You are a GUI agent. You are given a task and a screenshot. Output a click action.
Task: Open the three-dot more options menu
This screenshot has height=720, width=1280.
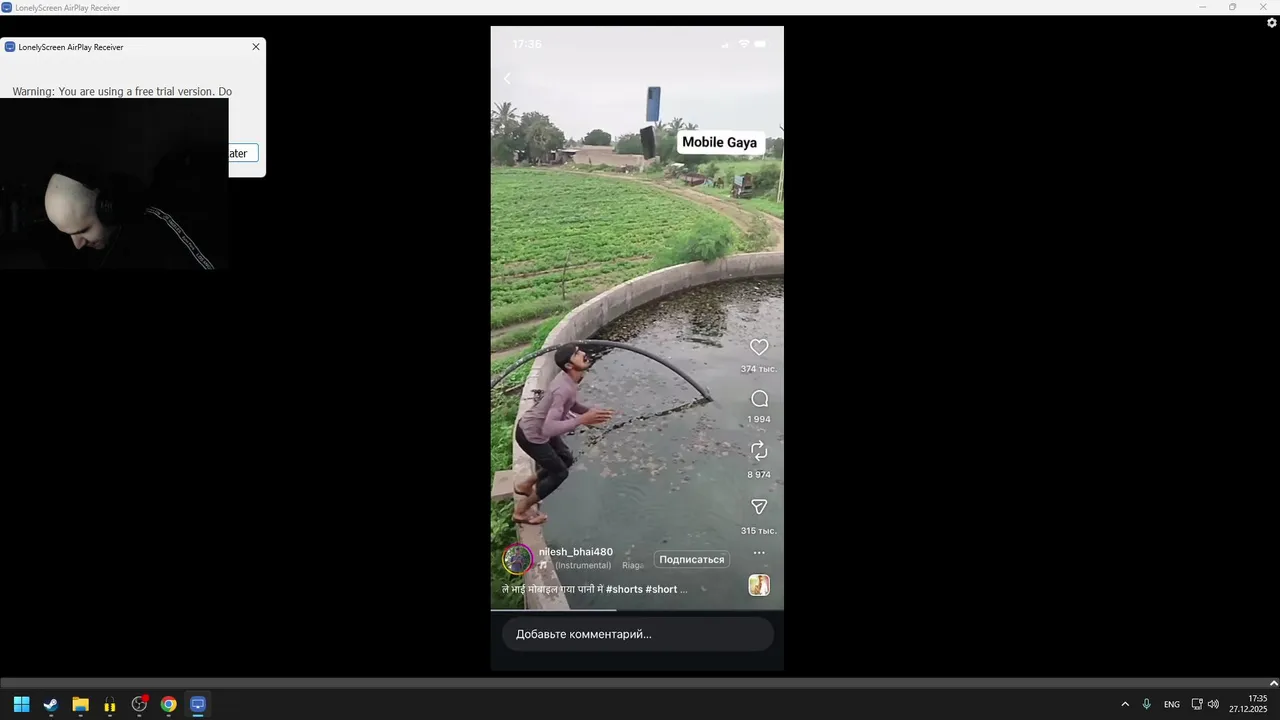pos(759,553)
